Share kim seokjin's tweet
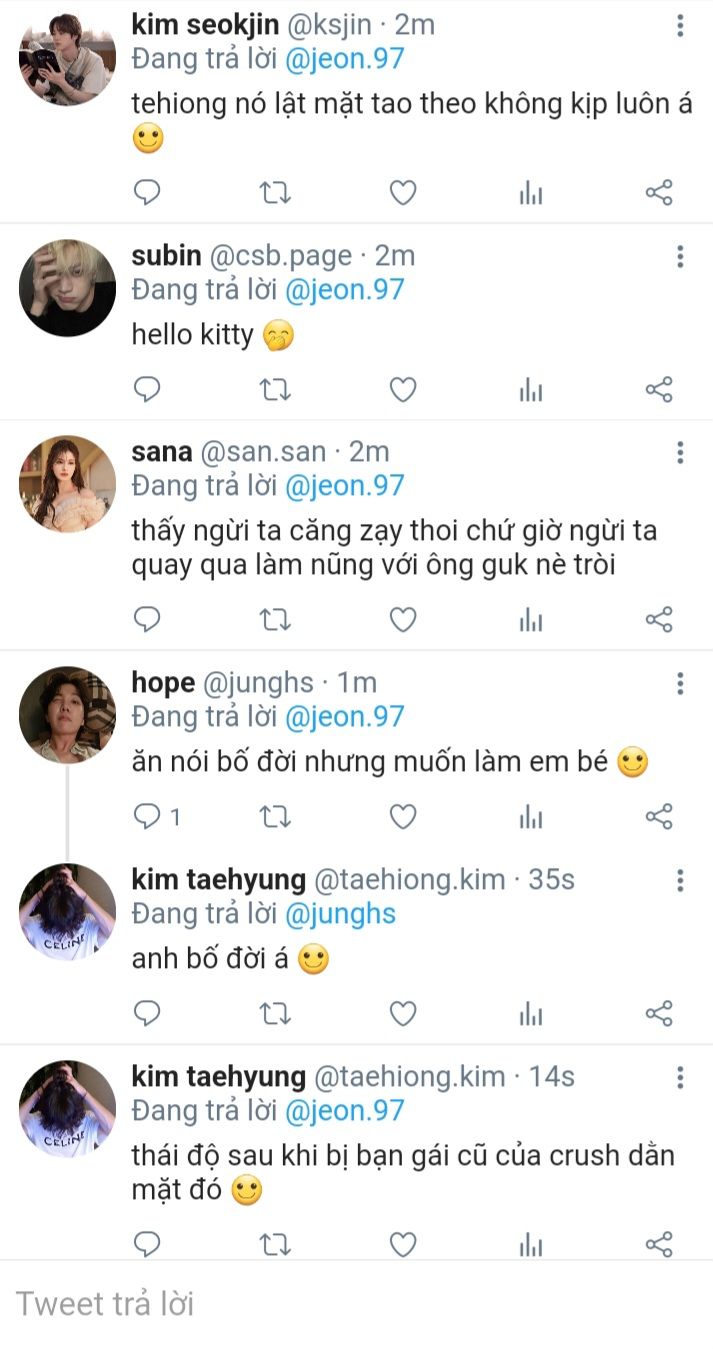The height and width of the screenshot is (1349, 713). point(659,193)
